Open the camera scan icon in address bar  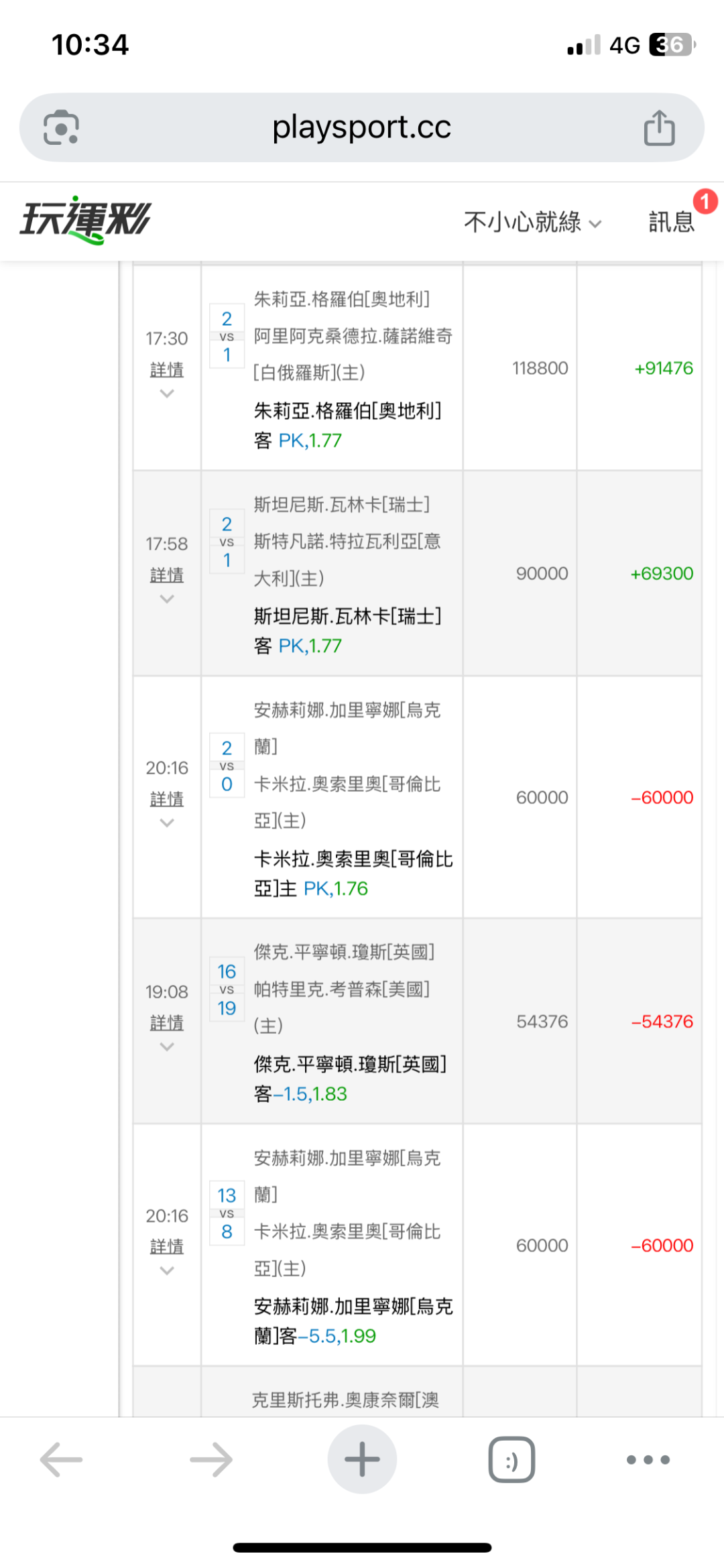pyautogui.click(x=61, y=127)
